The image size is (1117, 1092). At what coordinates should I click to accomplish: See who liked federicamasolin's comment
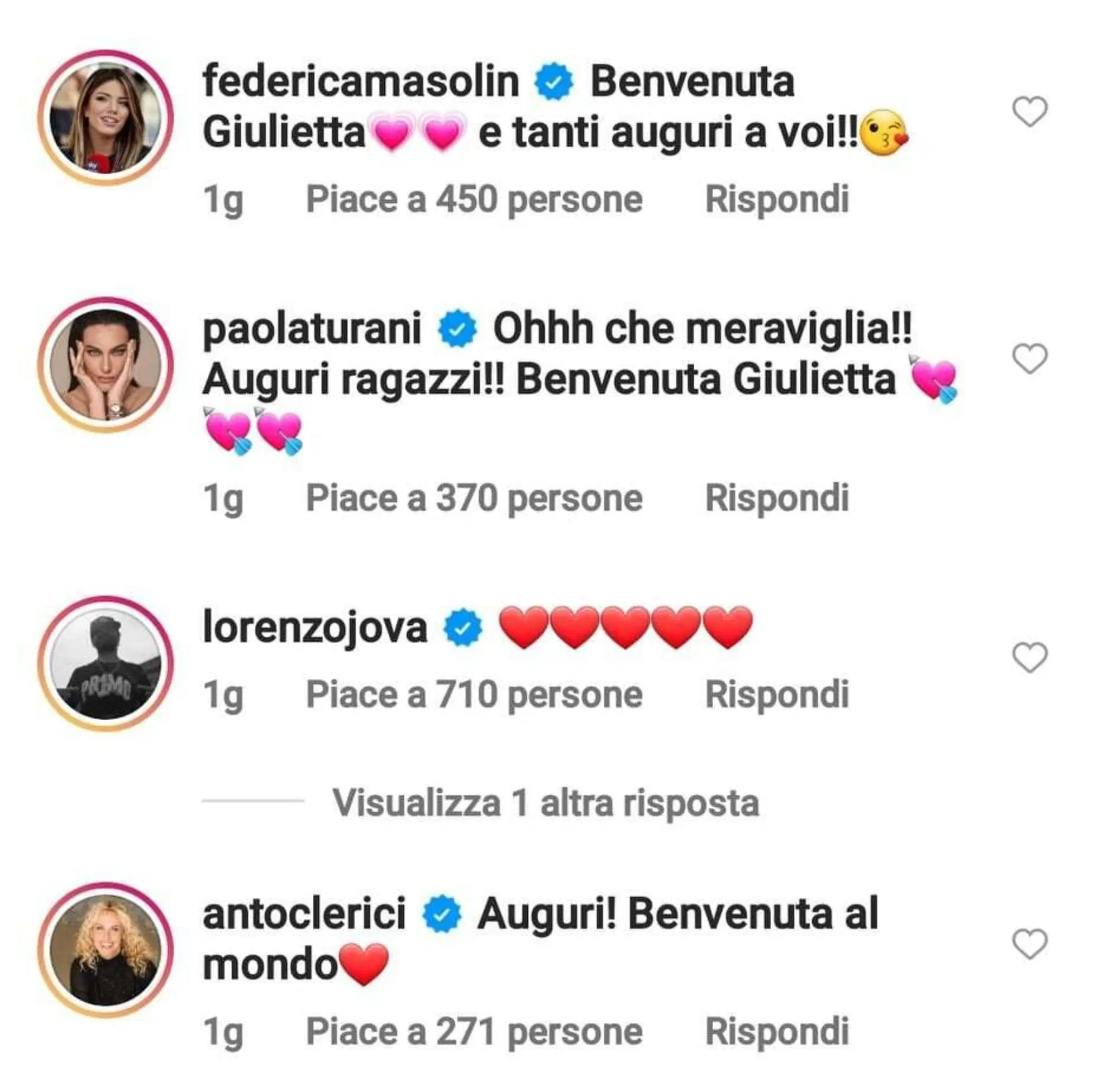474,200
